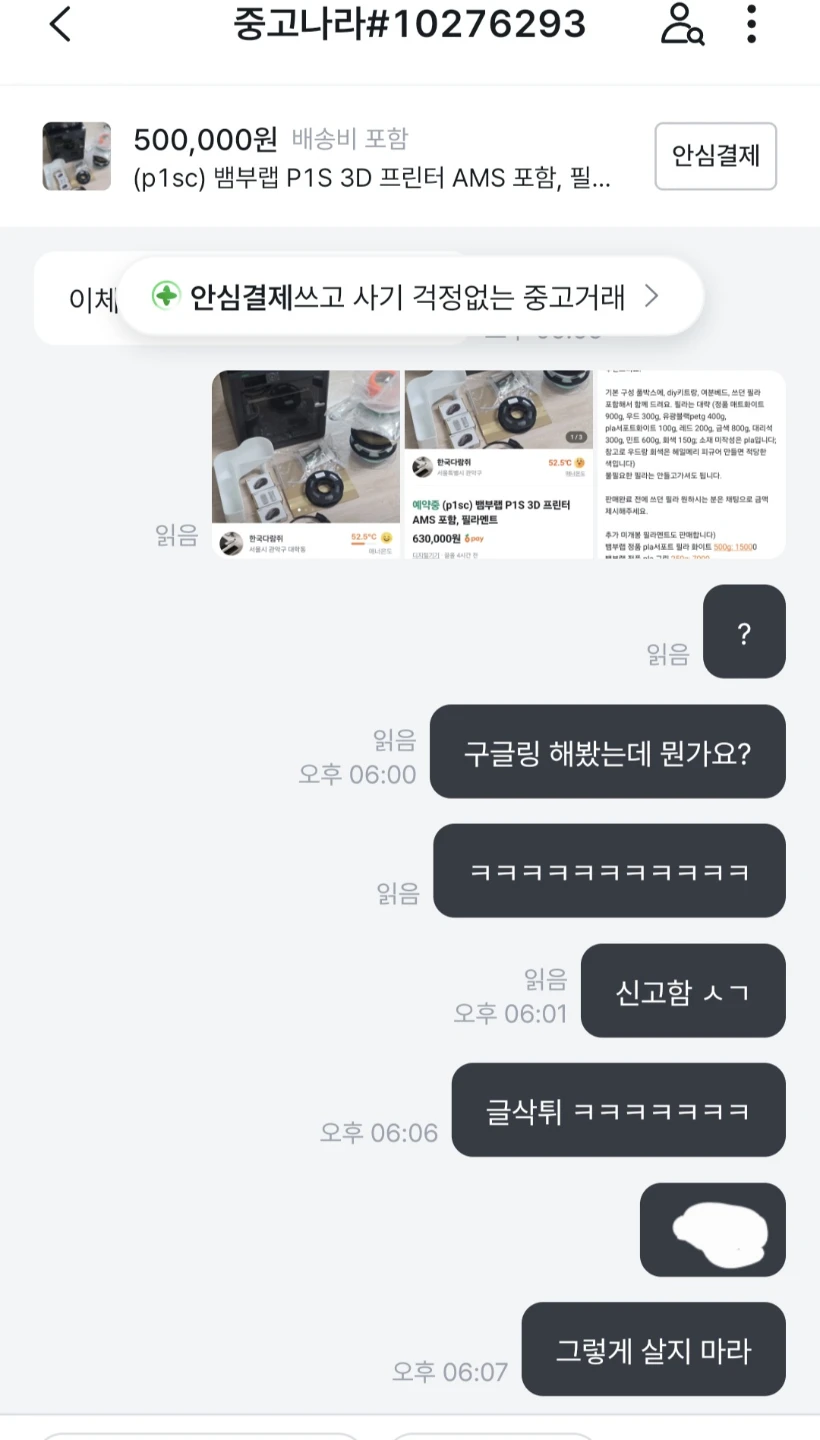Open the description text screenshot image

(691, 464)
